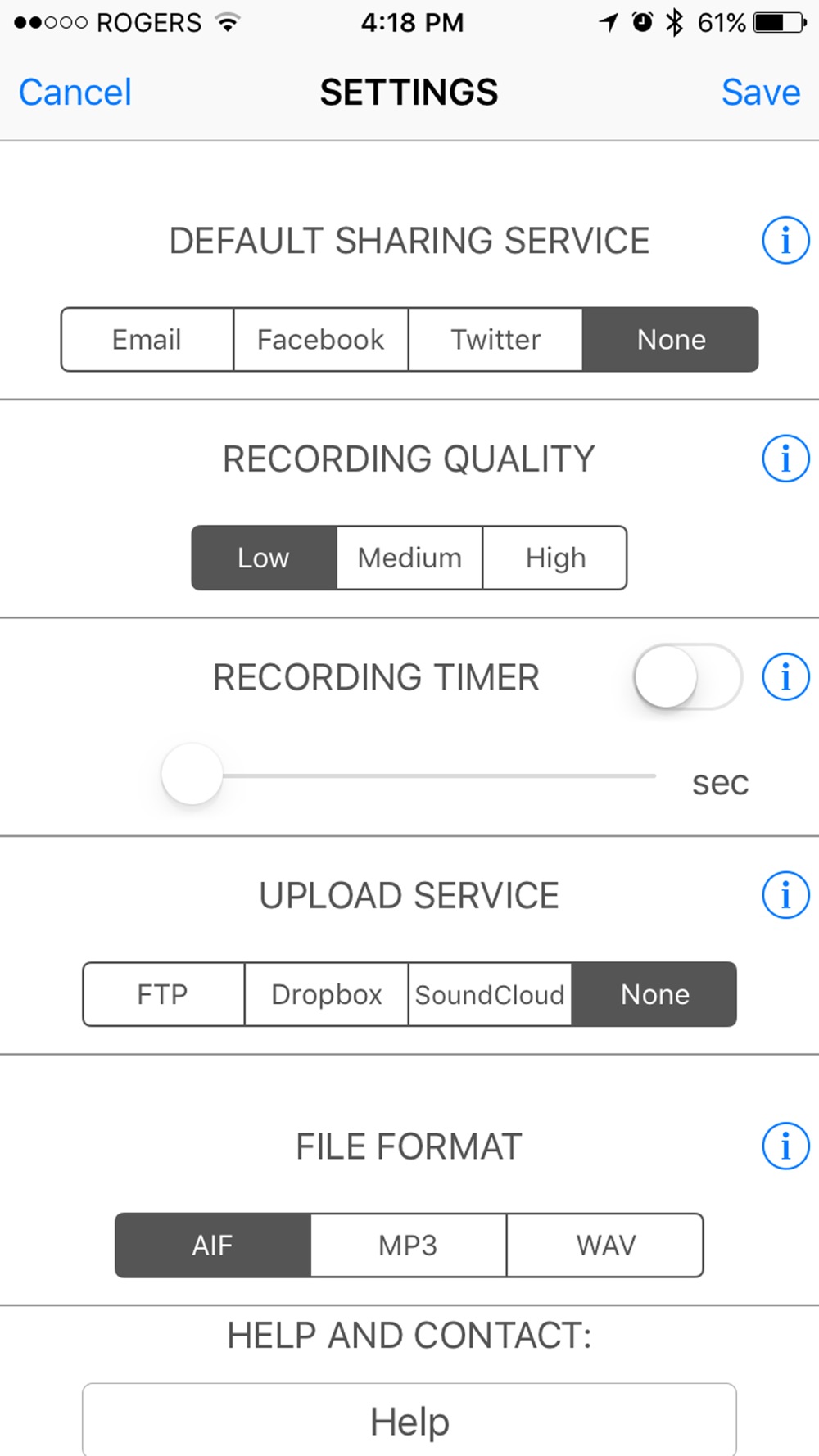Select FTP as upload service

point(163,994)
